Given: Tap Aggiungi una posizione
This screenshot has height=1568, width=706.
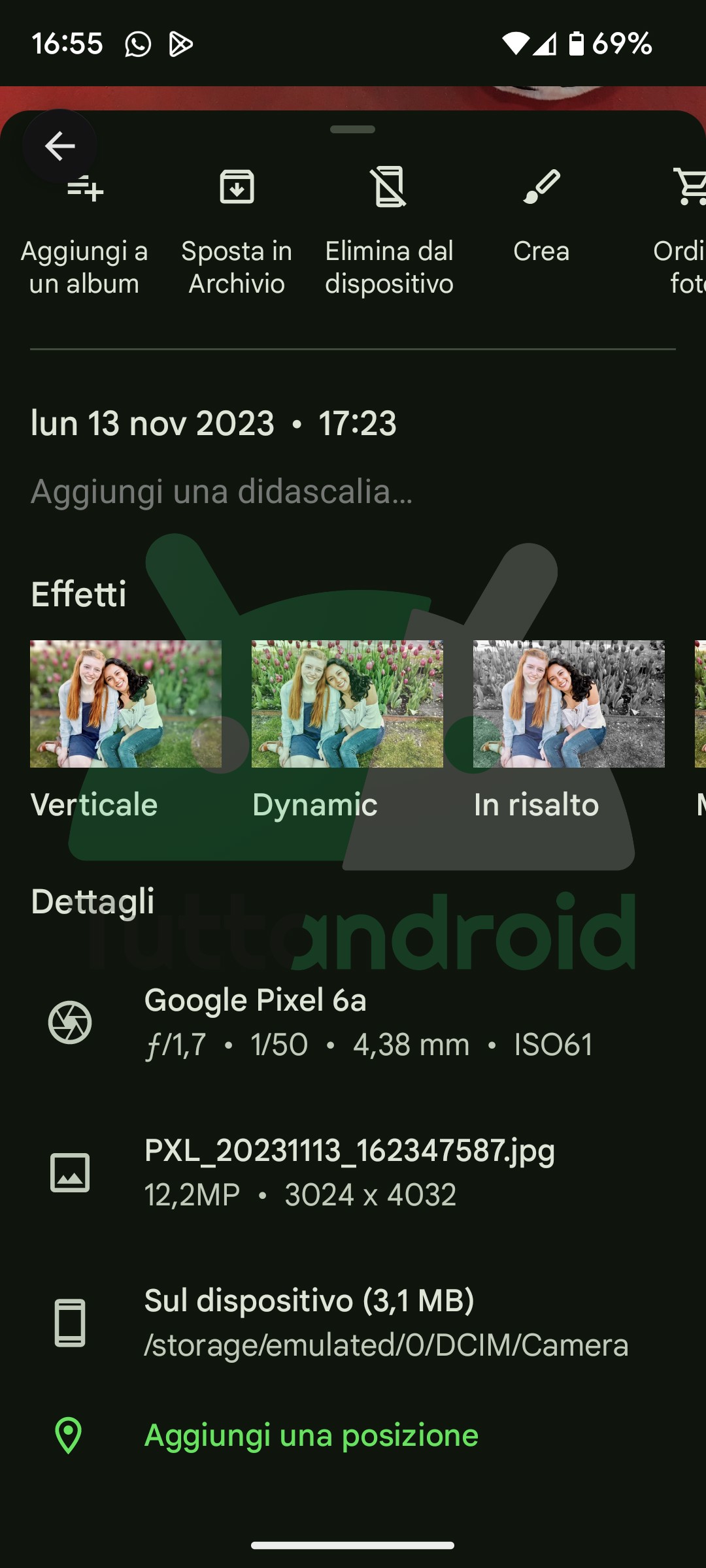Looking at the screenshot, I should pos(311,1435).
